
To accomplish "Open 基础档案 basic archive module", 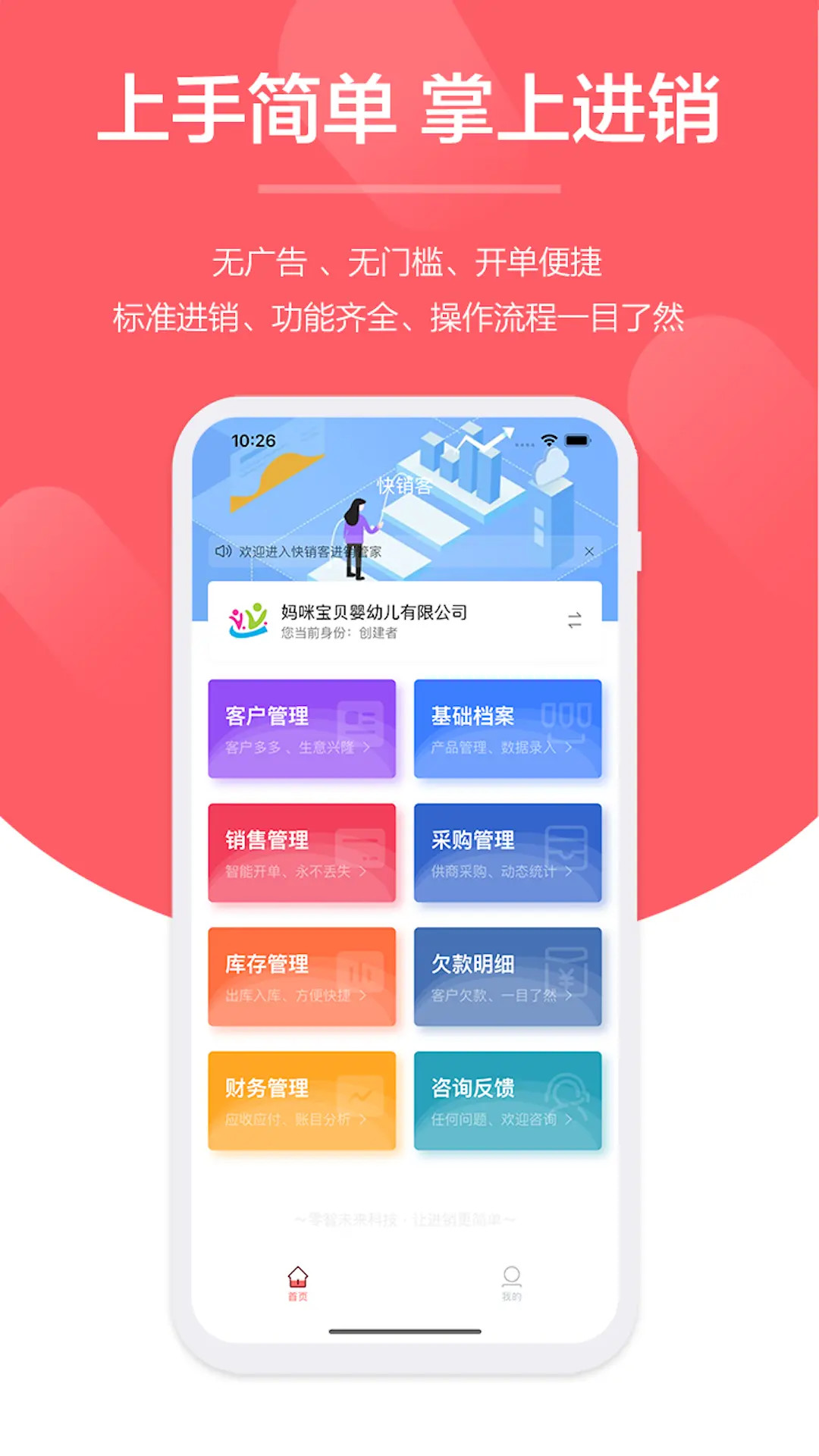I will 508,728.
